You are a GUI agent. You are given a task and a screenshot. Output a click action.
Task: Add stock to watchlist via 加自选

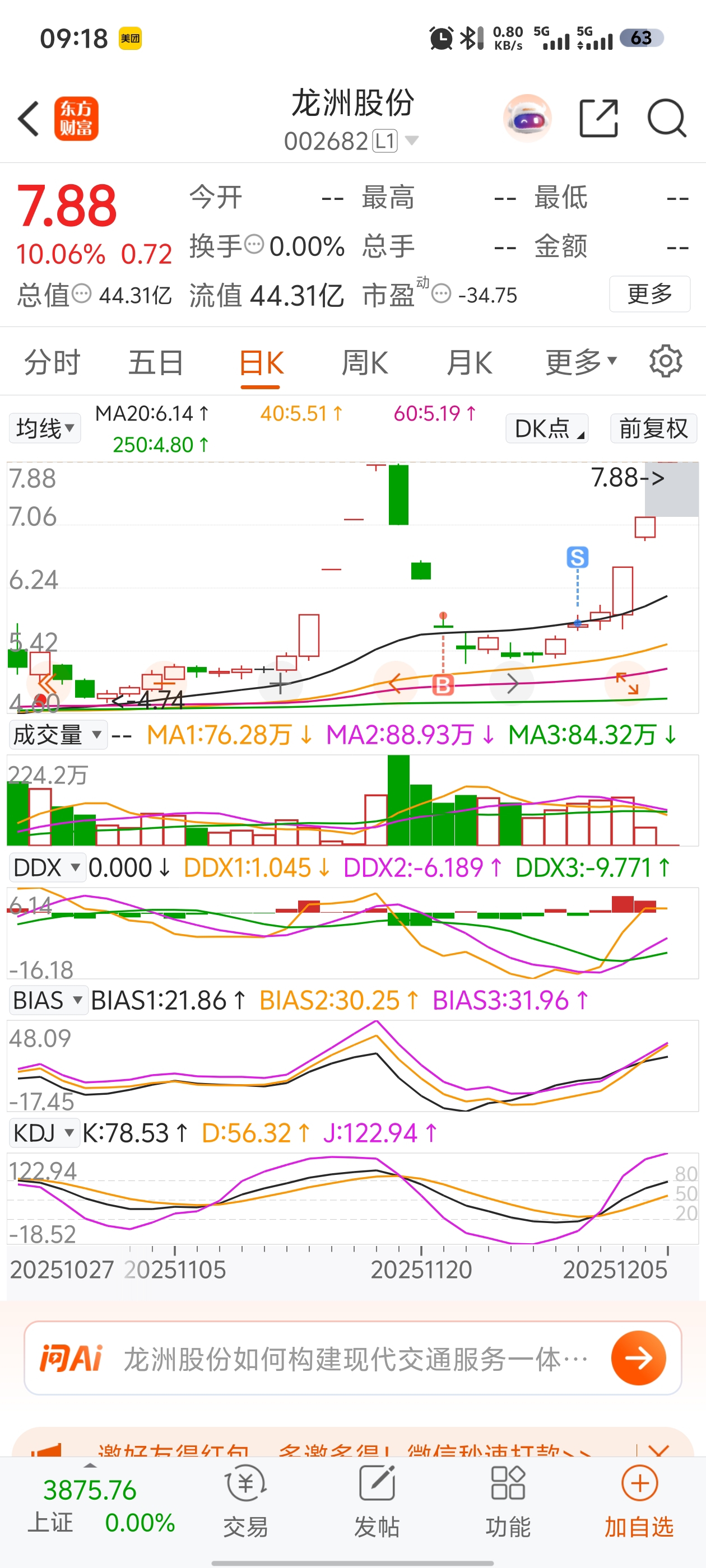pyautogui.click(x=639, y=1500)
